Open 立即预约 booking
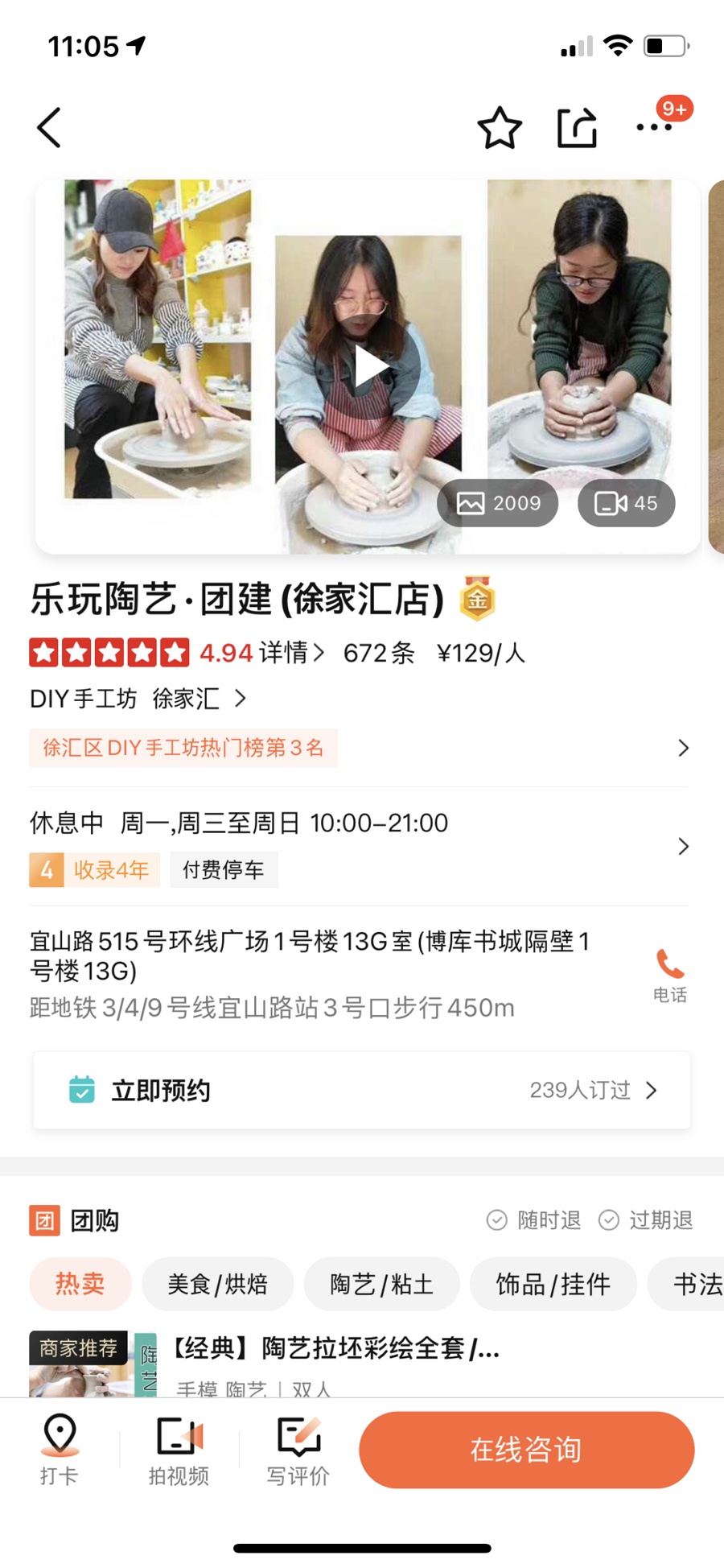The image size is (724, 1568). (362, 1091)
